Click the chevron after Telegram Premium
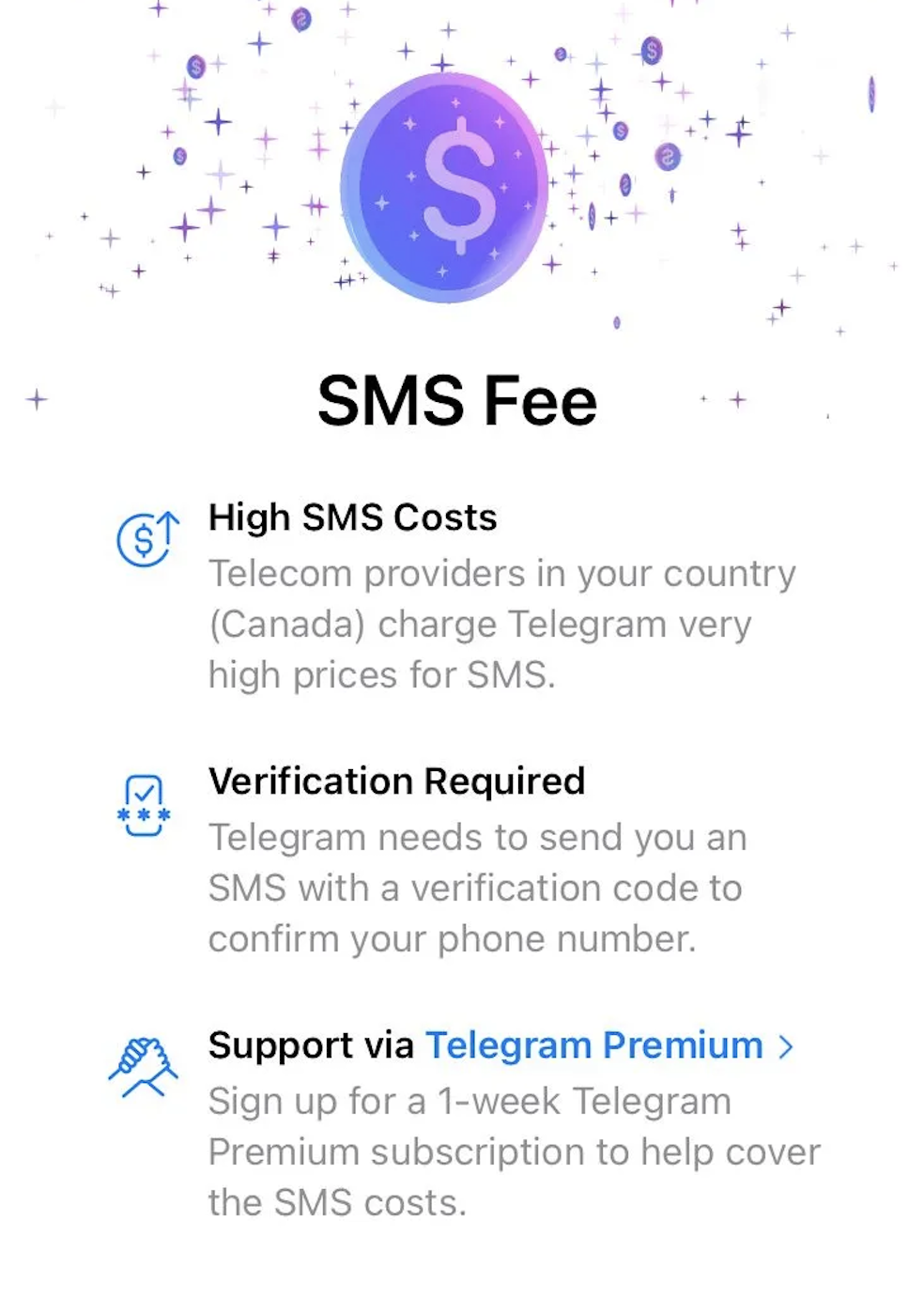Viewport: 924px width, 1298px height. pyautogui.click(x=787, y=1047)
